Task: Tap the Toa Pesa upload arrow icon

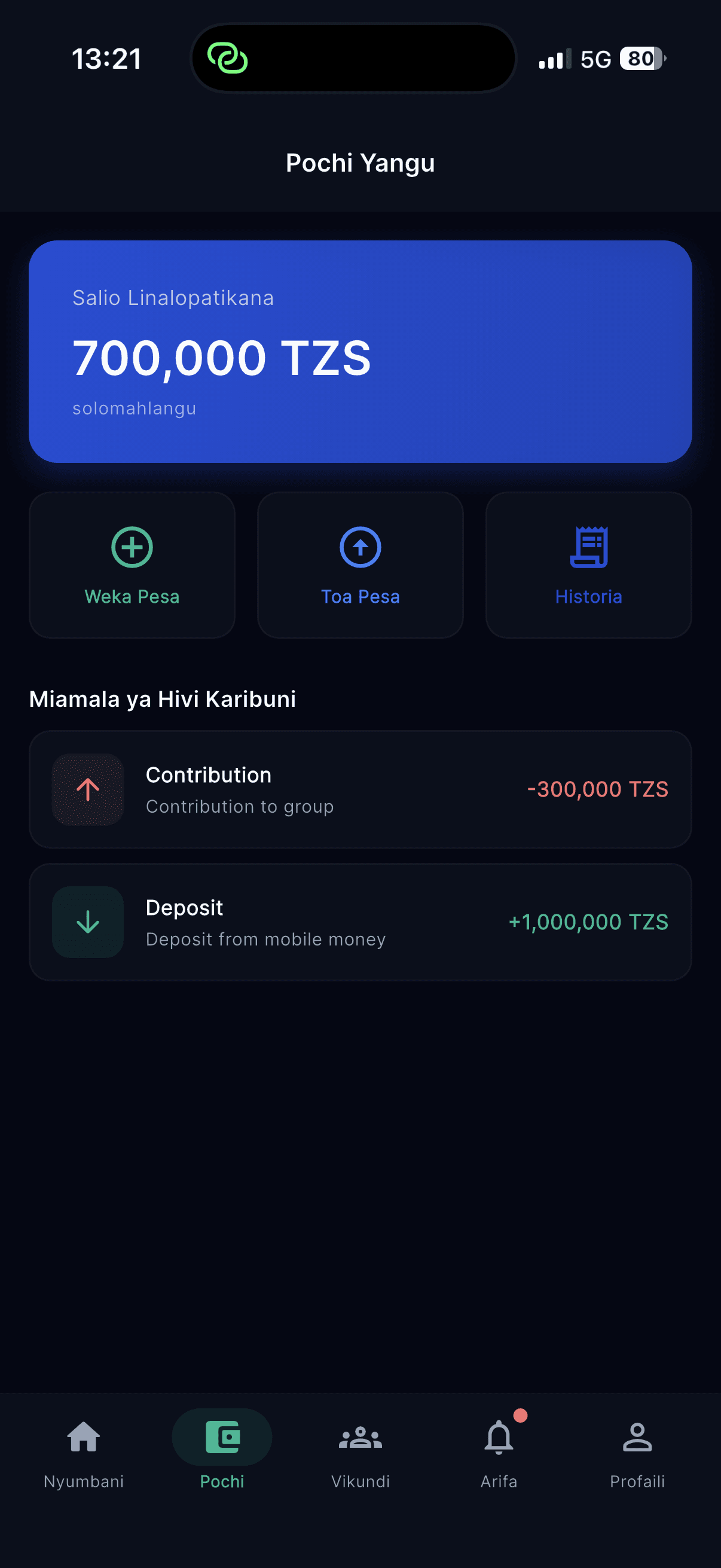Action: coord(360,547)
